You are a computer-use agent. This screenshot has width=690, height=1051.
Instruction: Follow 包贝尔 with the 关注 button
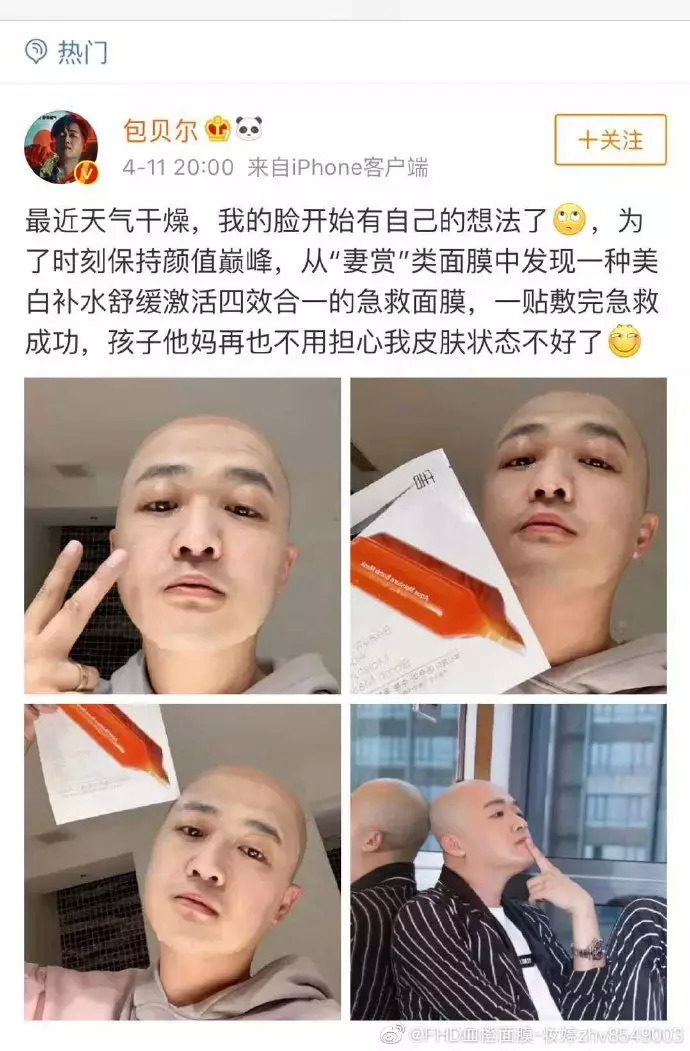[x=610, y=140]
